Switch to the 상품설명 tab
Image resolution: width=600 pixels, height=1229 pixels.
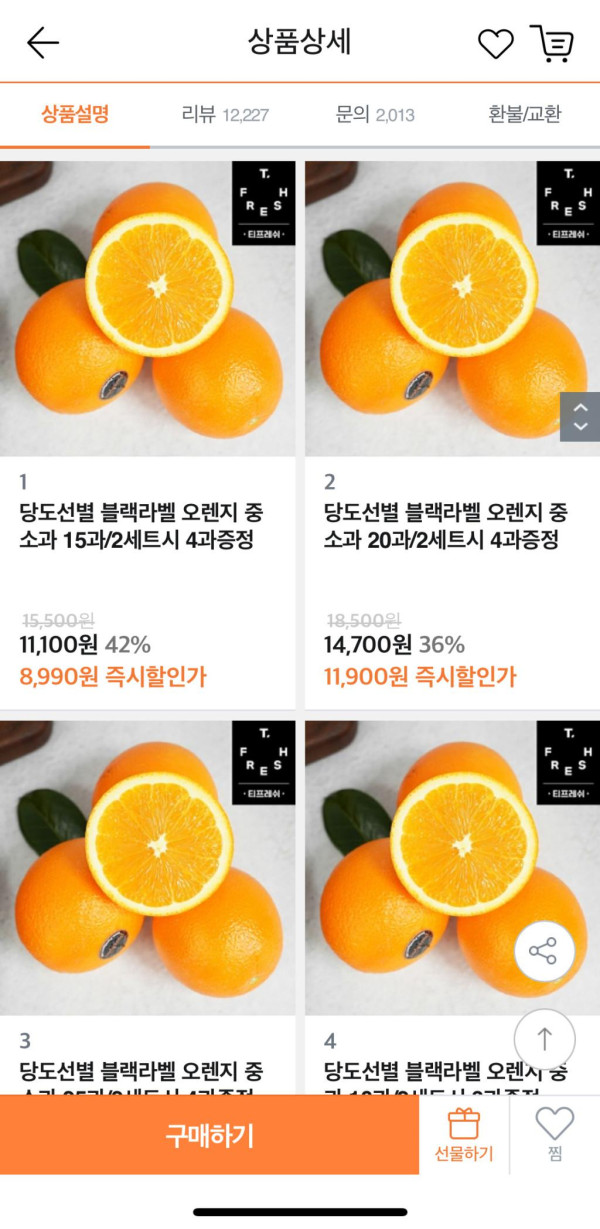coord(75,114)
